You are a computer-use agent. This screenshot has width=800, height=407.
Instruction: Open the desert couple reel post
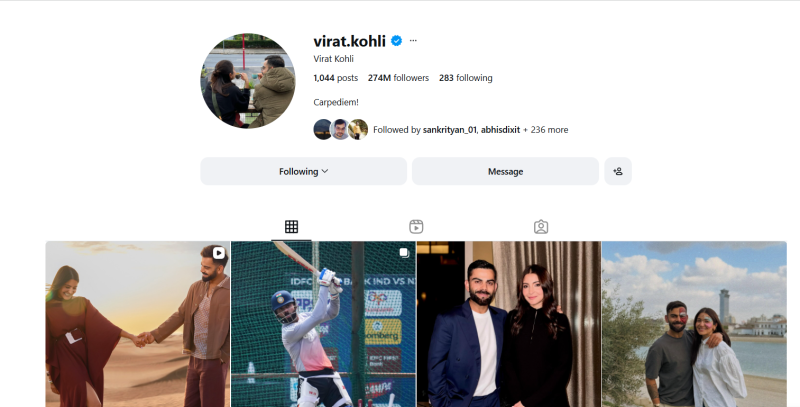(x=137, y=324)
